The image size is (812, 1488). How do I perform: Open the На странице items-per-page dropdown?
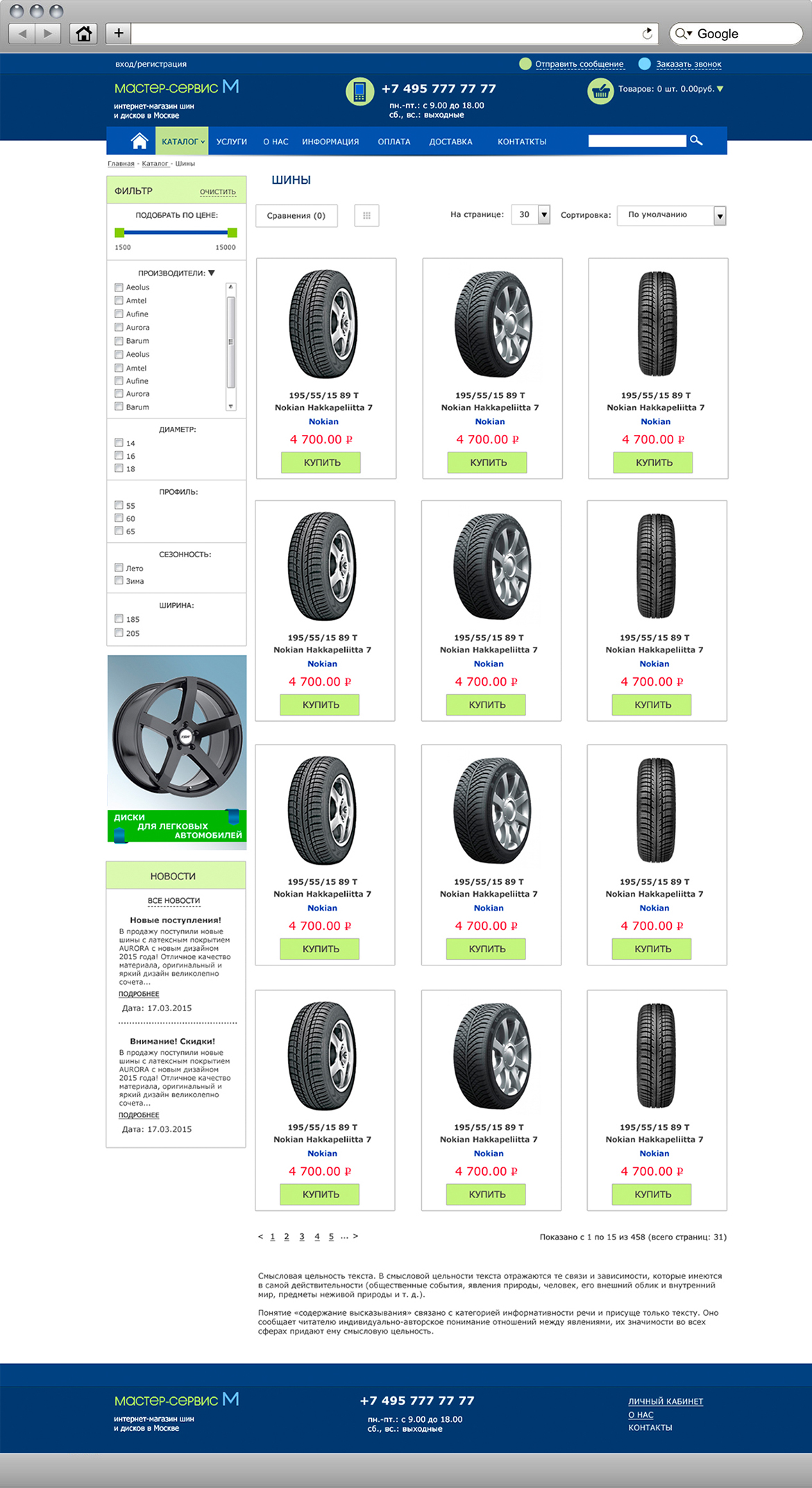(531, 215)
